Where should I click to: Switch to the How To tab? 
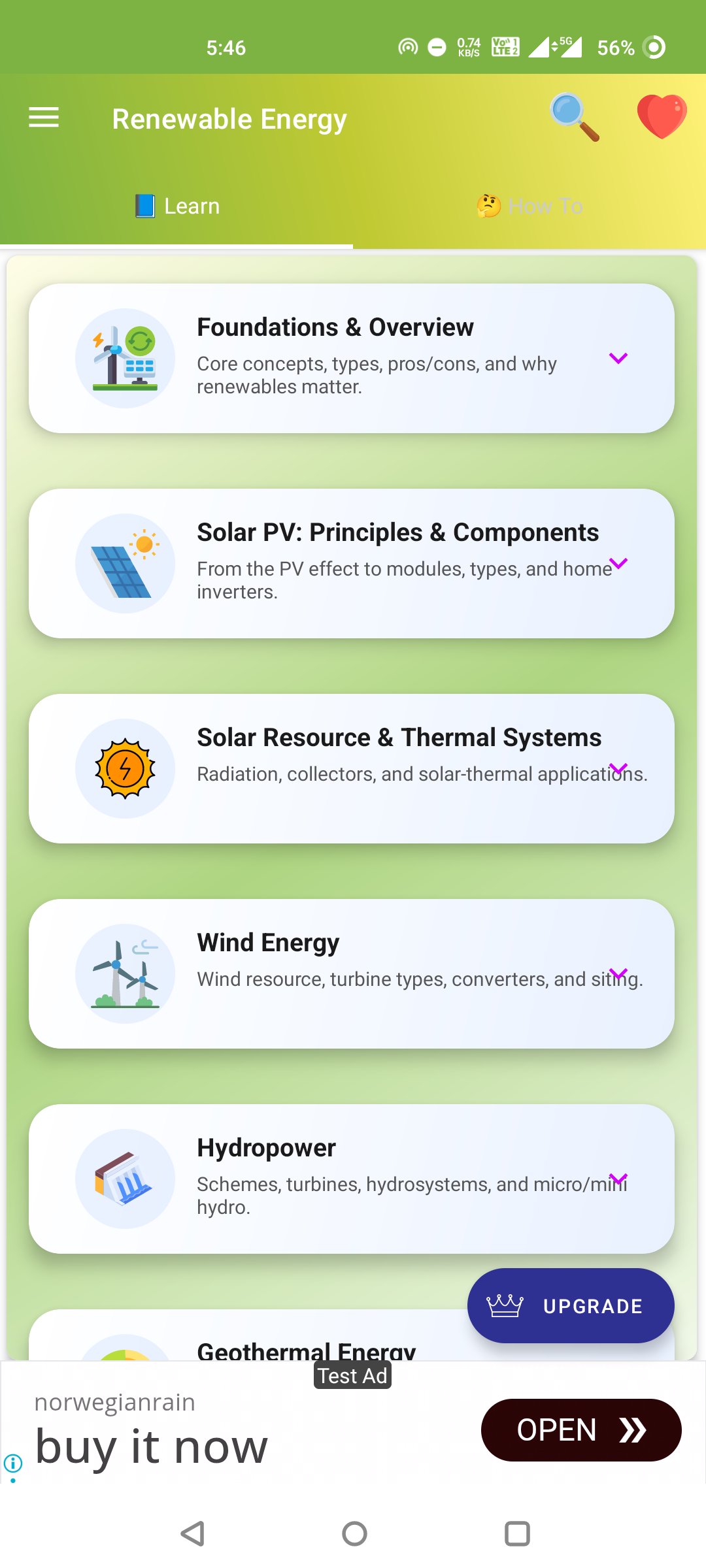(529, 206)
